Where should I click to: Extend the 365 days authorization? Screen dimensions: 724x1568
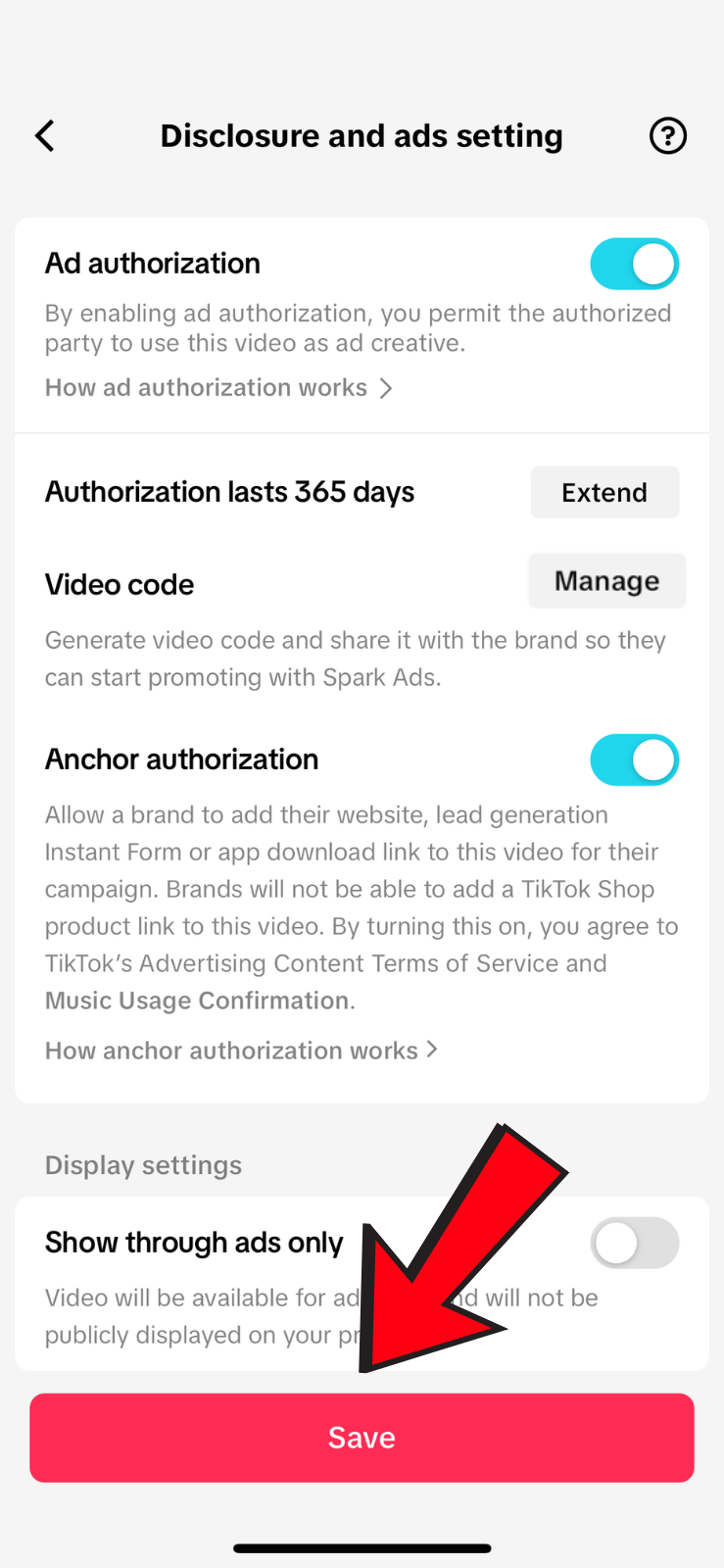603,492
